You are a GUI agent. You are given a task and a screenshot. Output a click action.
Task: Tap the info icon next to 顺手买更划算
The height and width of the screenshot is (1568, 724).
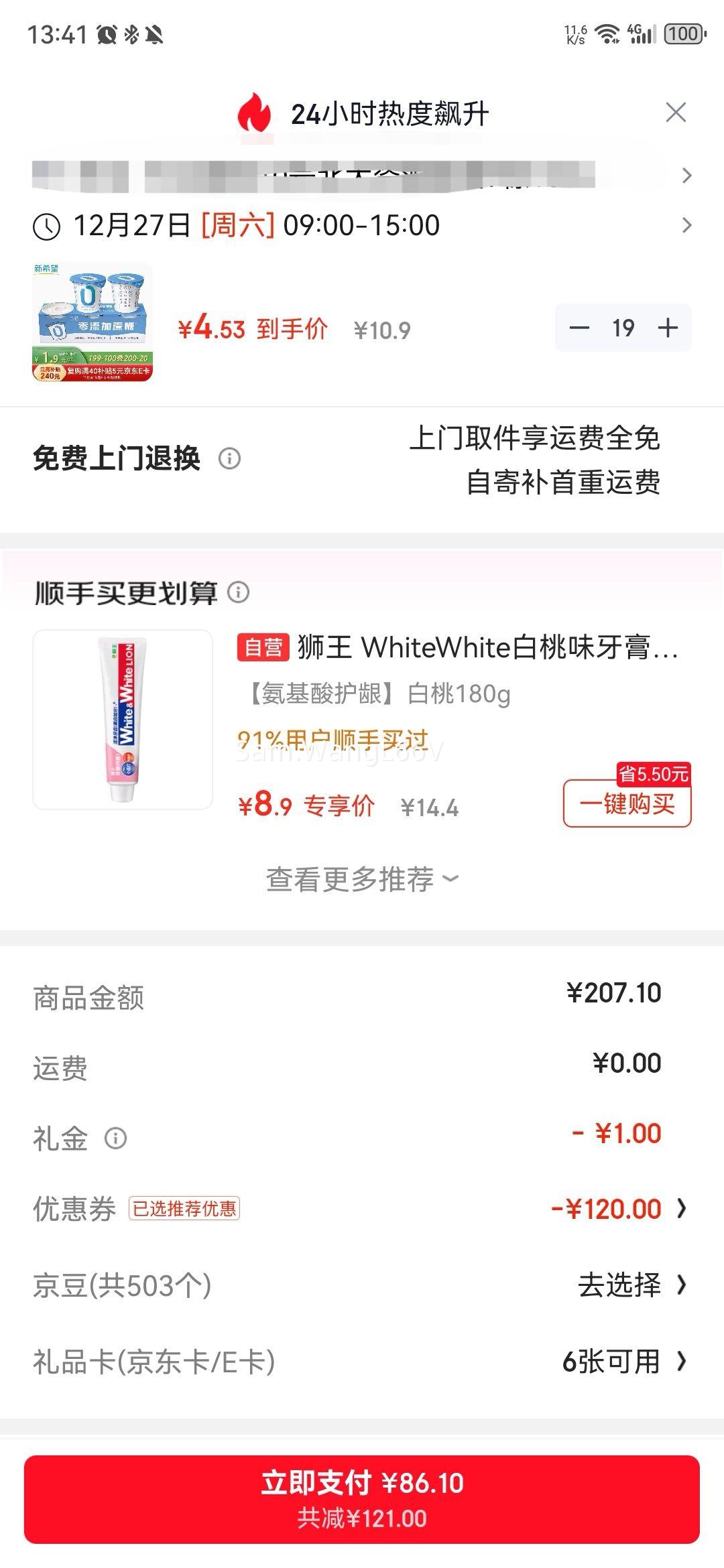tap(238, 592)
